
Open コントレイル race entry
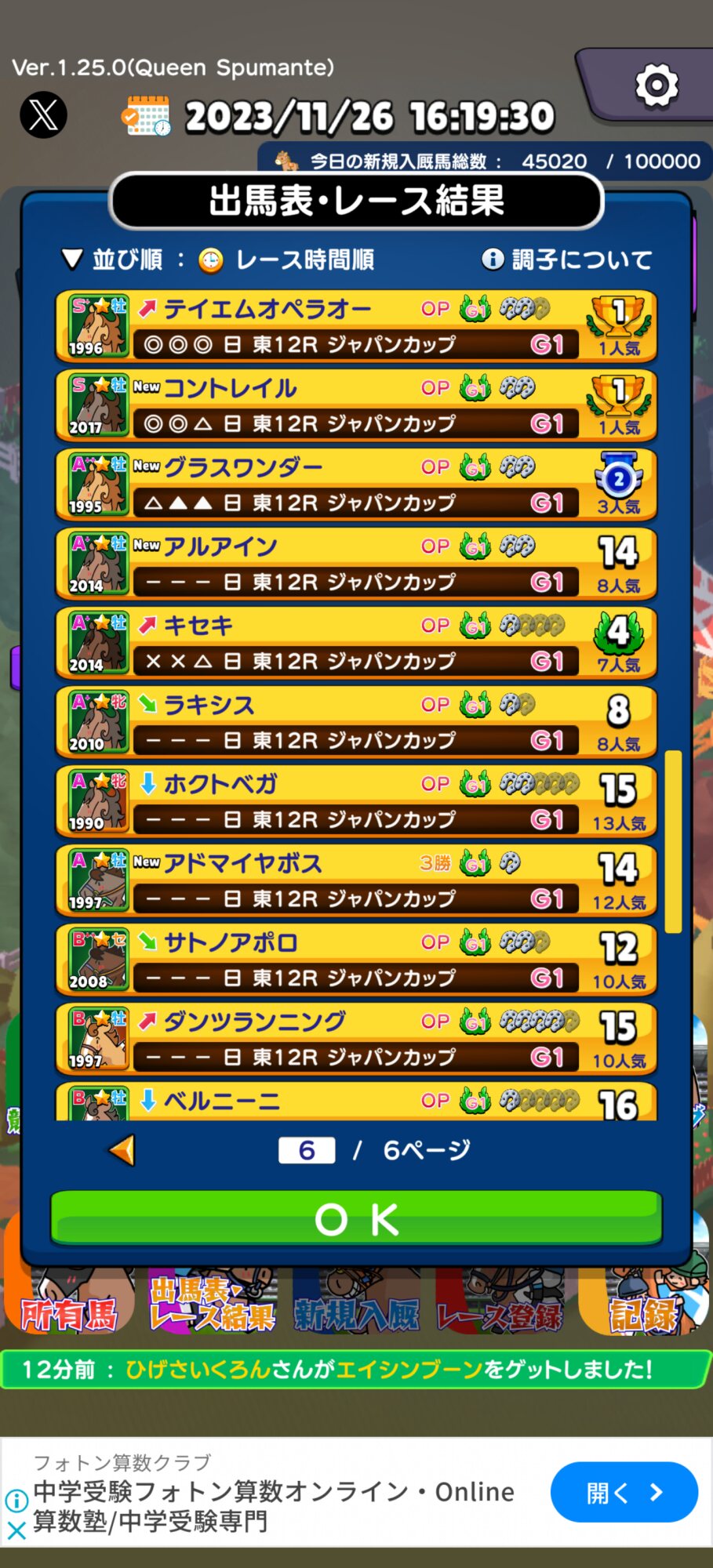coord(355,405)
